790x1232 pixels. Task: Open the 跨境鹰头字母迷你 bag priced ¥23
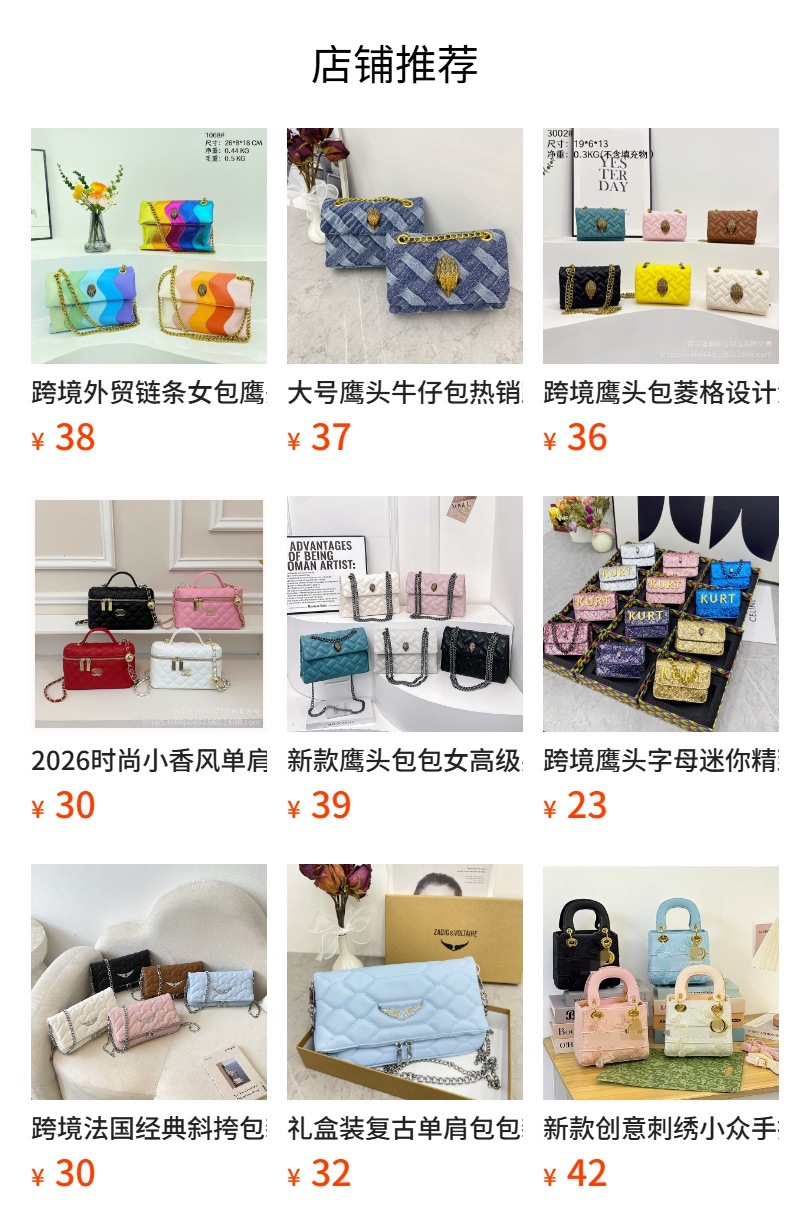click(661, 659)
